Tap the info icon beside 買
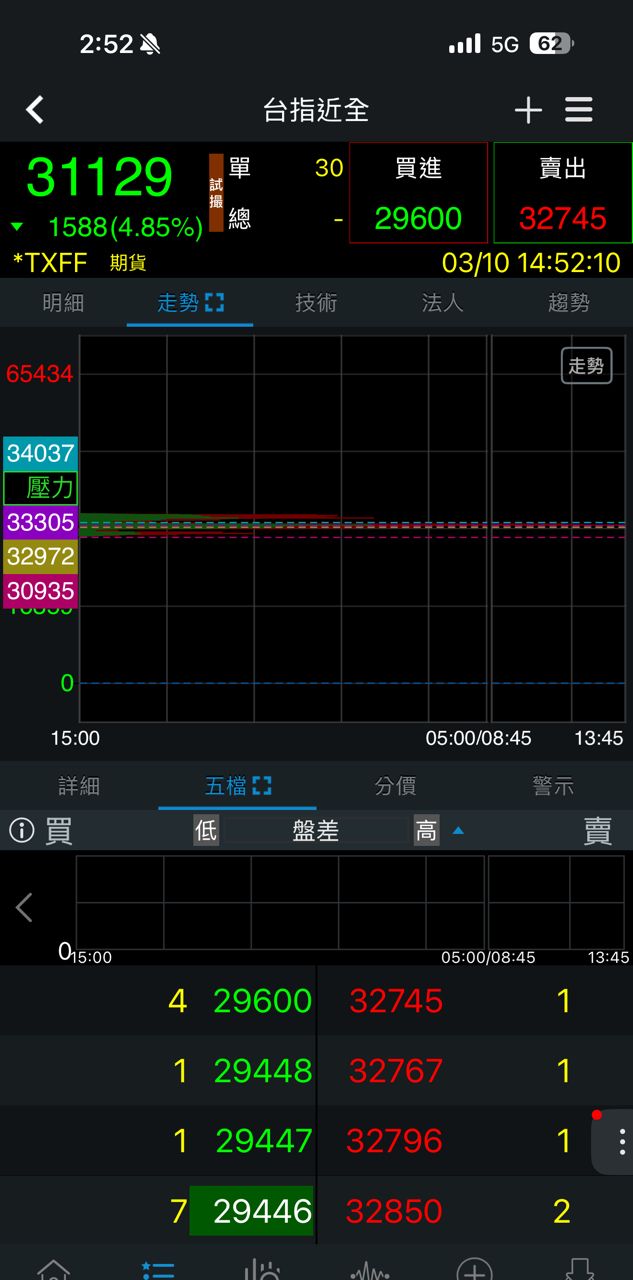Screen dimensions: 633x1280 pyautogui.click(x=21, y=830)
